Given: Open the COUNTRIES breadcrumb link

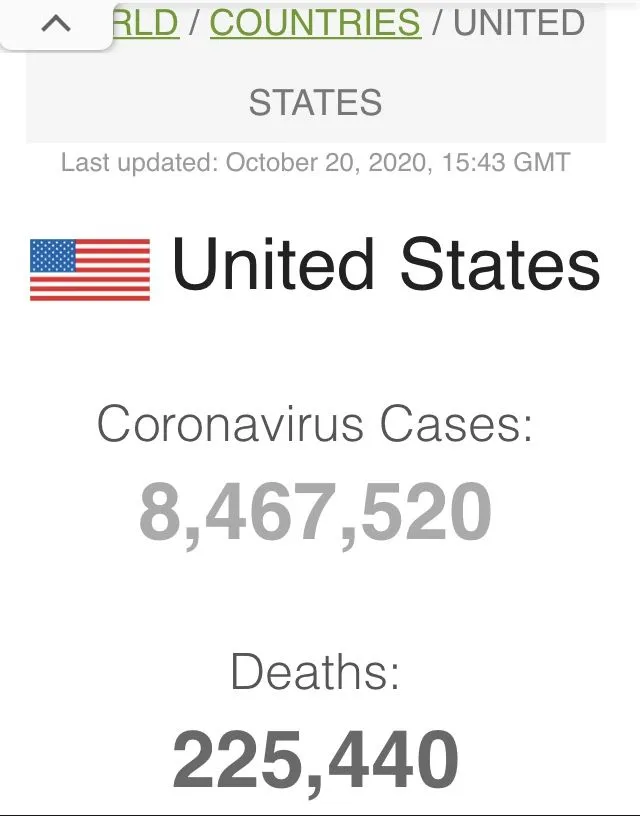Looking at the screenshot, I should click(315, 22).
